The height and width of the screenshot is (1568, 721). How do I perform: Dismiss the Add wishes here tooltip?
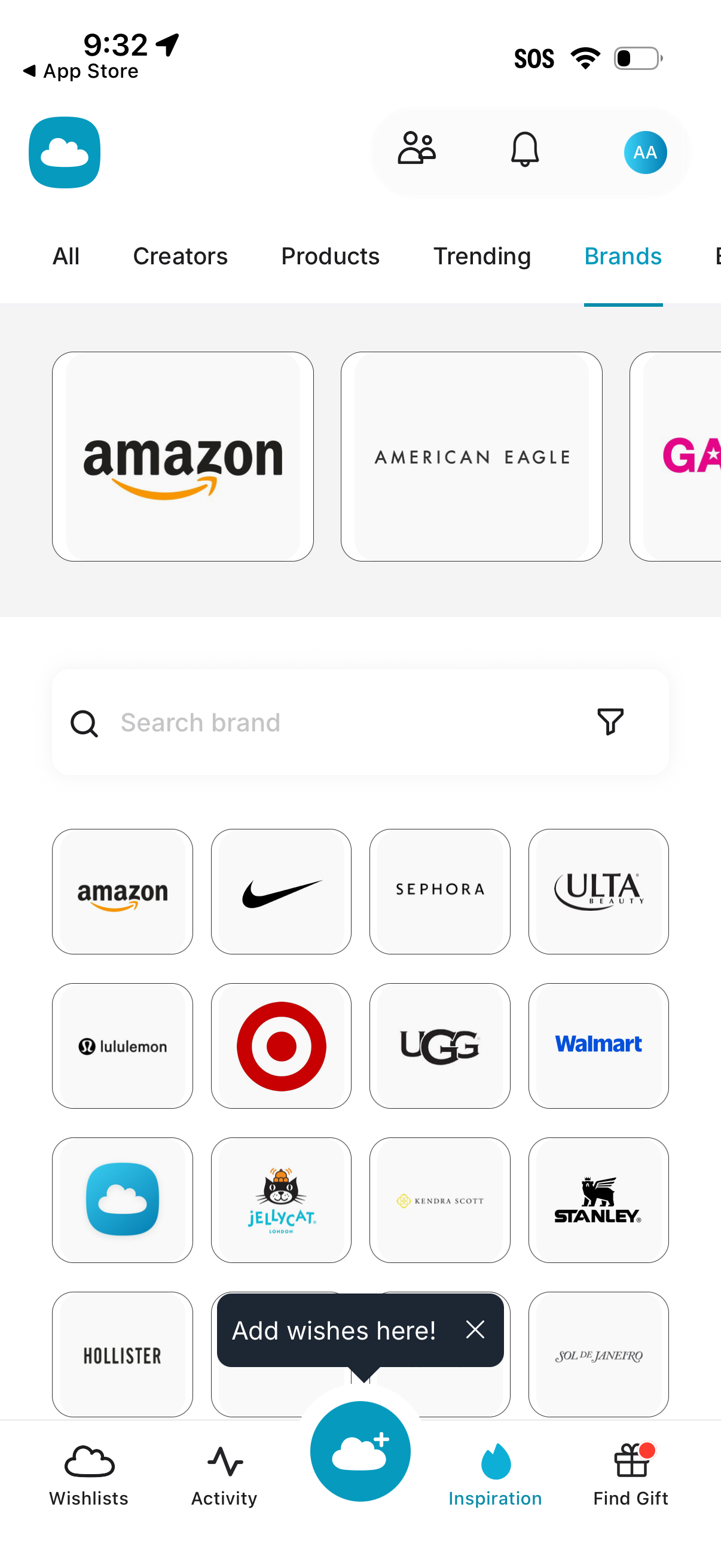475,1329
